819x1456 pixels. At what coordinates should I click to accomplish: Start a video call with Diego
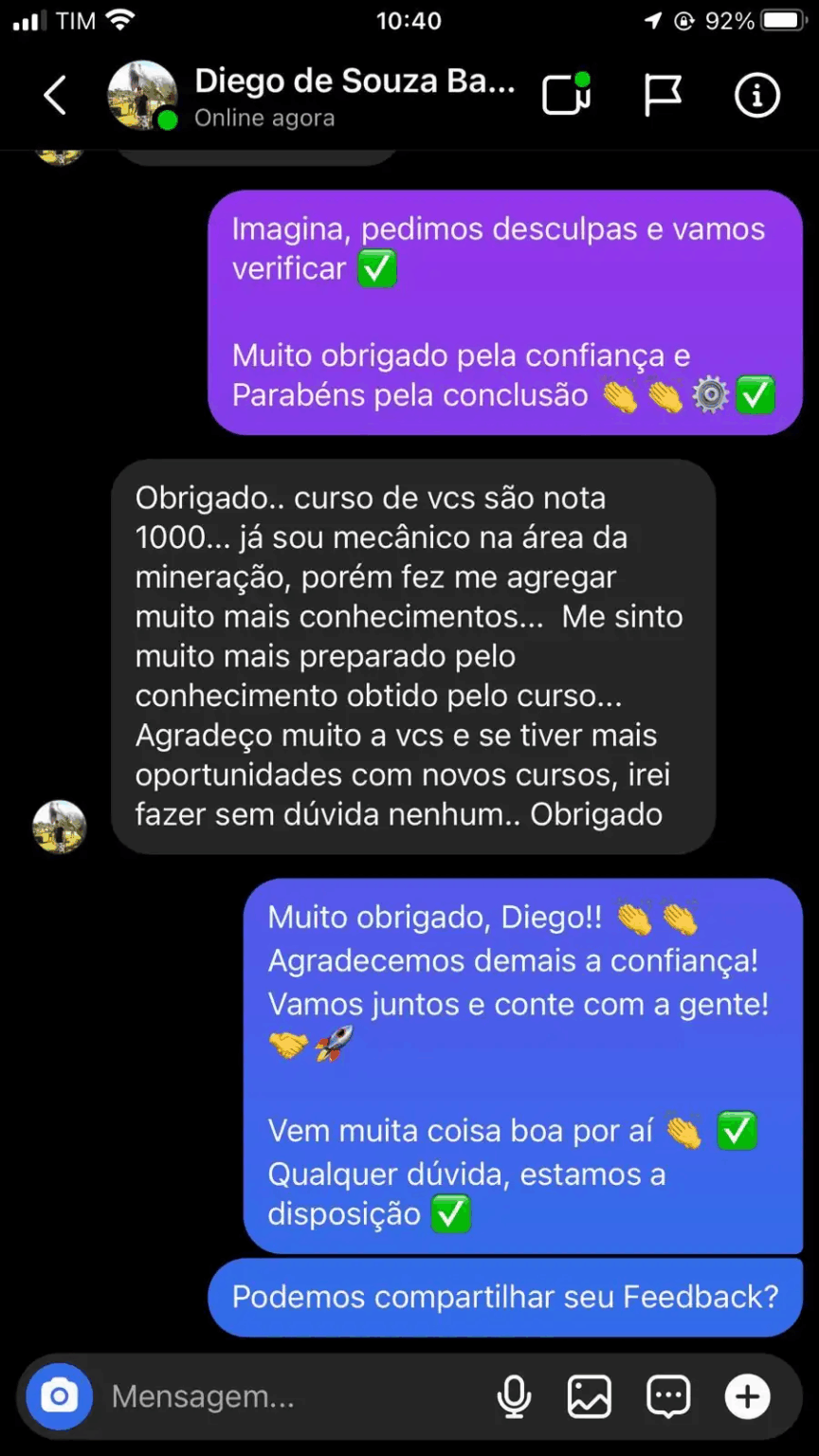coord(567,94)
